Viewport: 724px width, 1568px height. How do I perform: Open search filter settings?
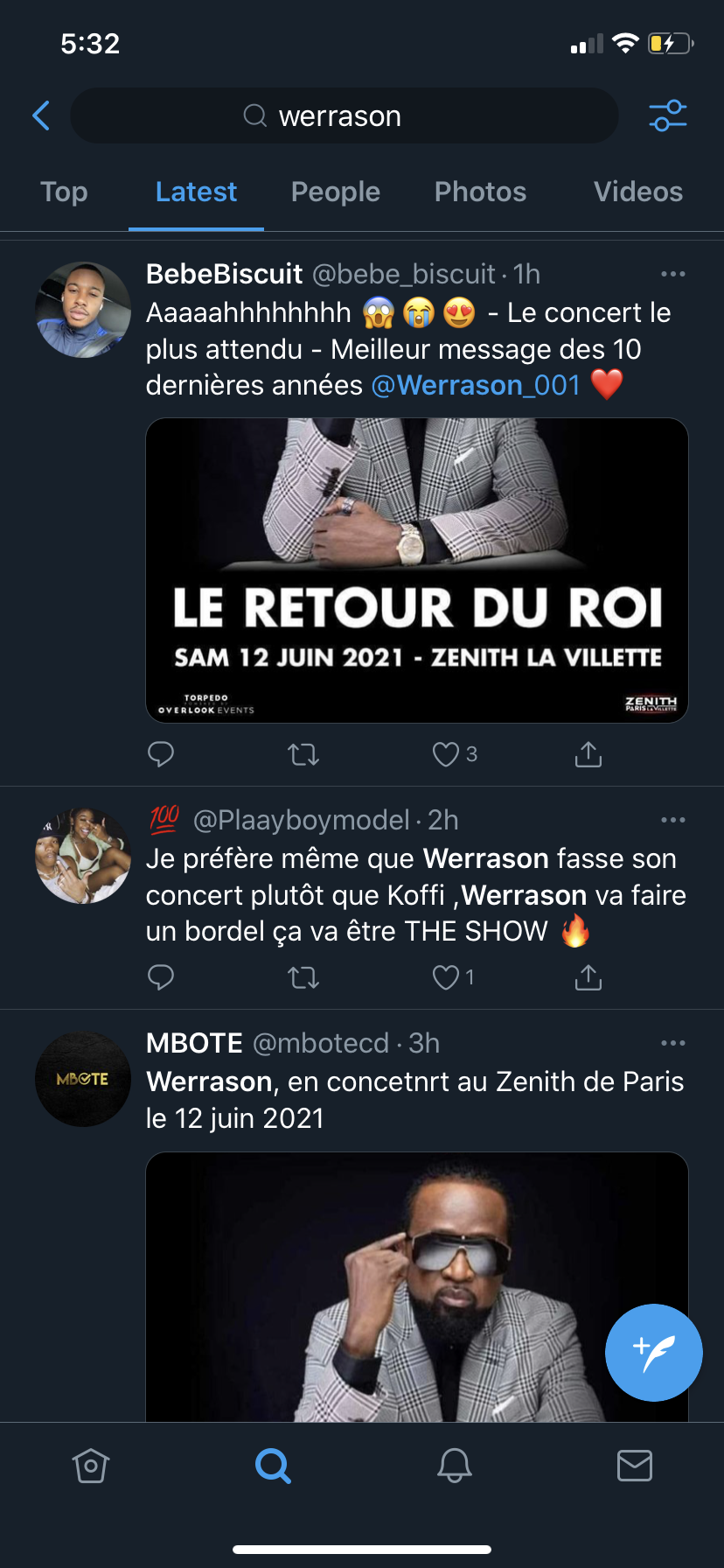(668, 115)
